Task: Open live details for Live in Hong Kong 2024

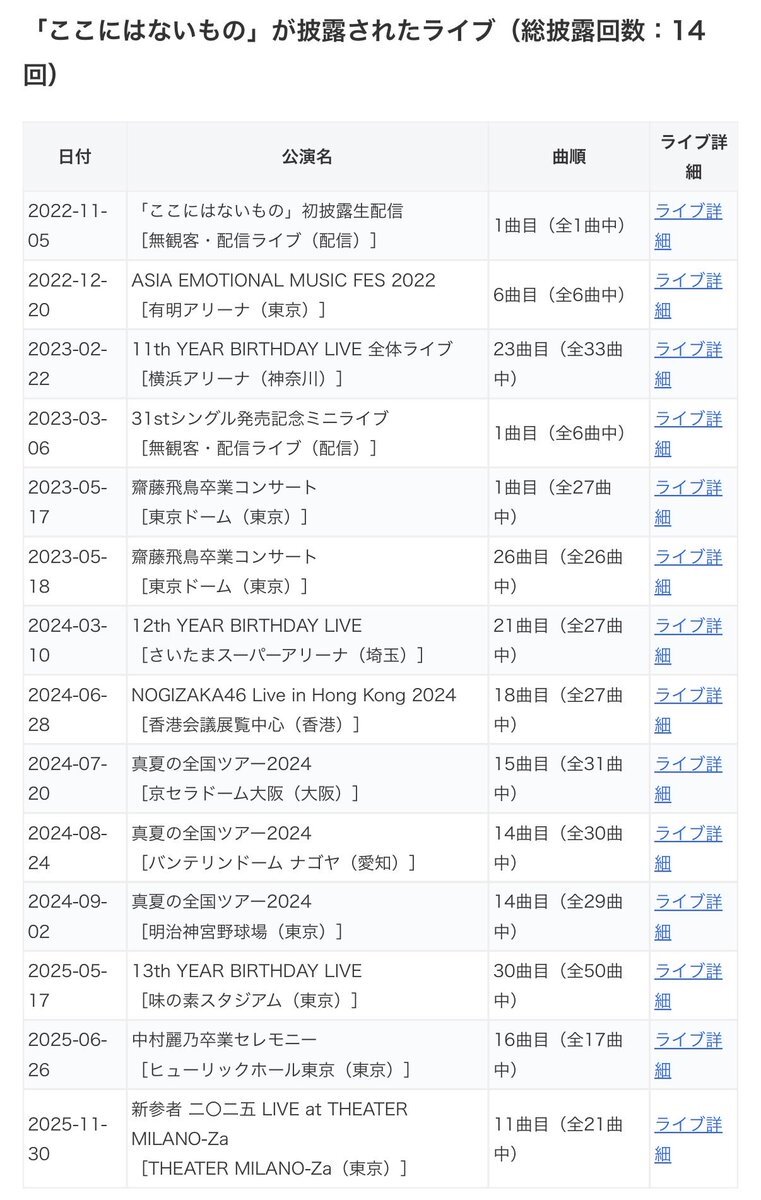Action: coord(688,695)
